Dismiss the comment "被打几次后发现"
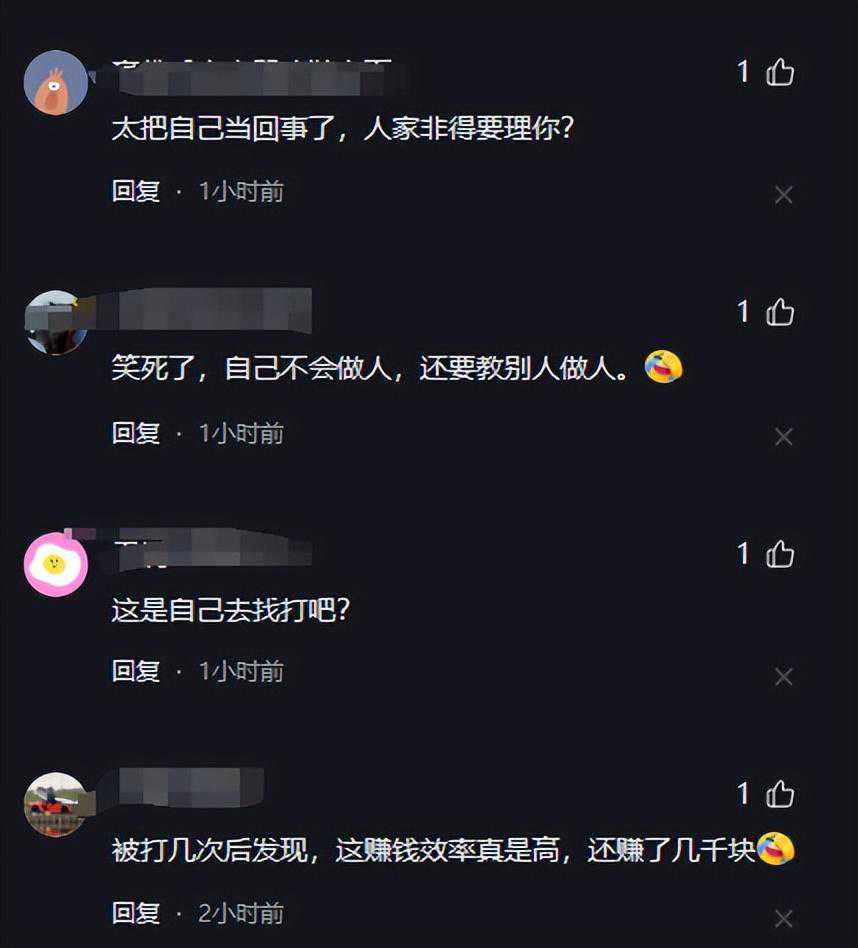 pos(783,918)
